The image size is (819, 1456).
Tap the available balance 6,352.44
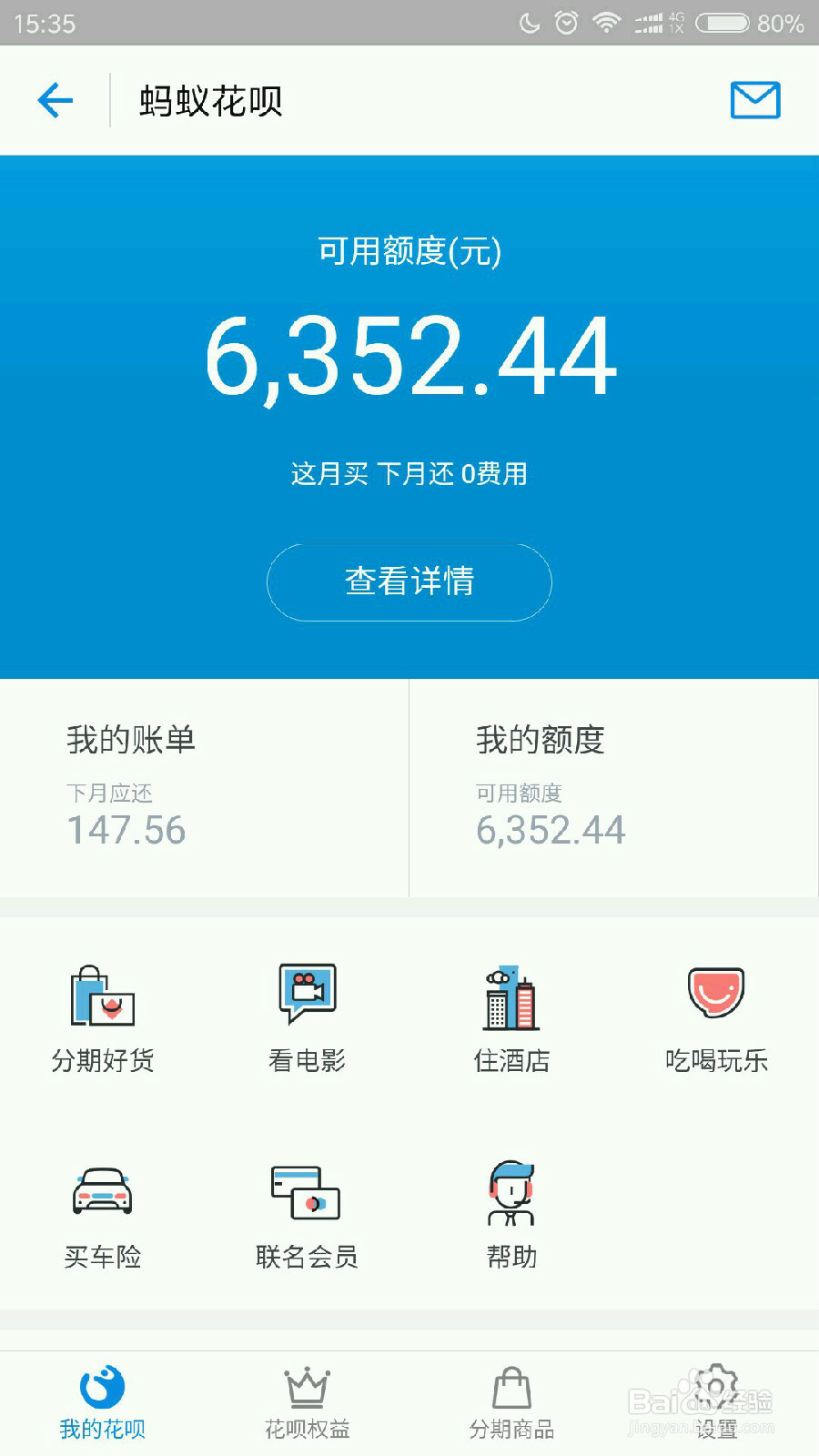[409, 357]
